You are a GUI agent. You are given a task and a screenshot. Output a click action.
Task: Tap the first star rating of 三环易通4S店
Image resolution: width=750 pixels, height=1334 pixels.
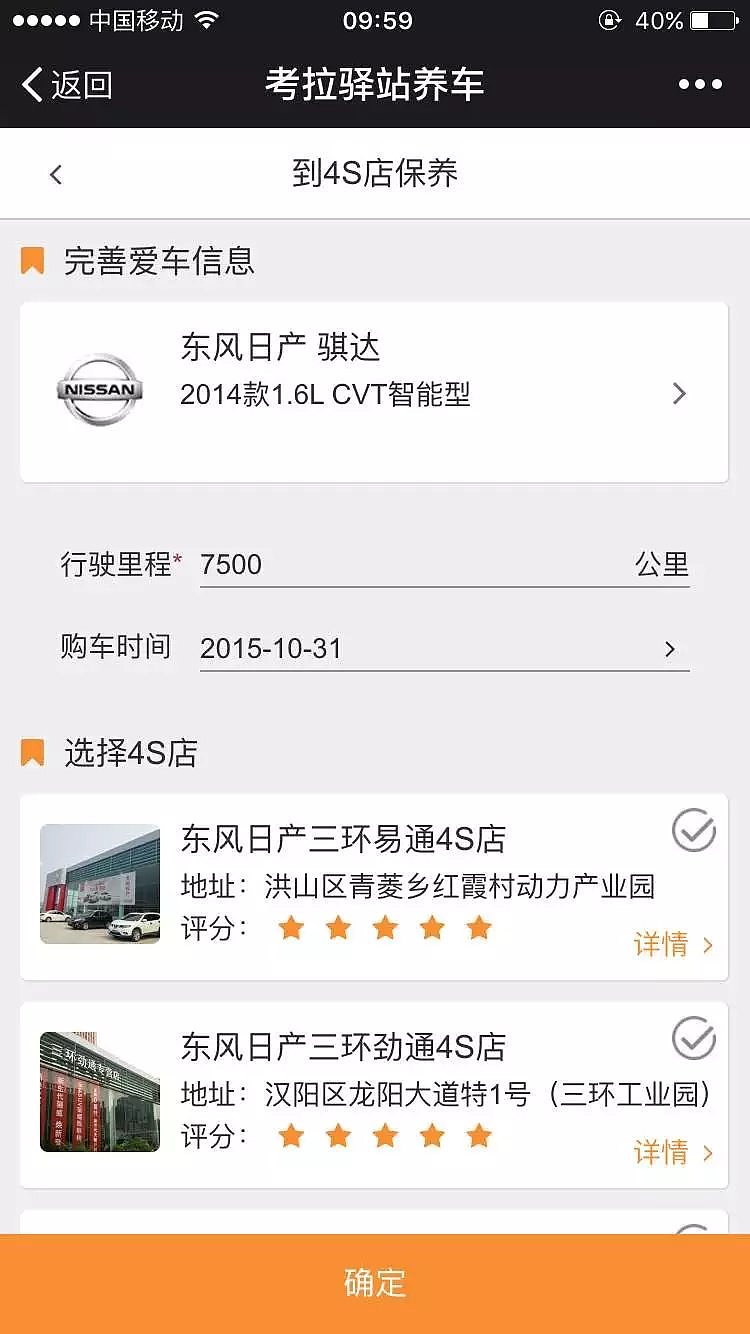[291, 928]
